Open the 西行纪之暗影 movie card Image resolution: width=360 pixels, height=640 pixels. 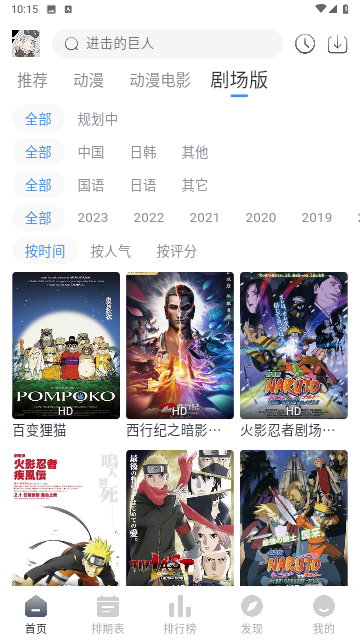(x=180, y=345)
